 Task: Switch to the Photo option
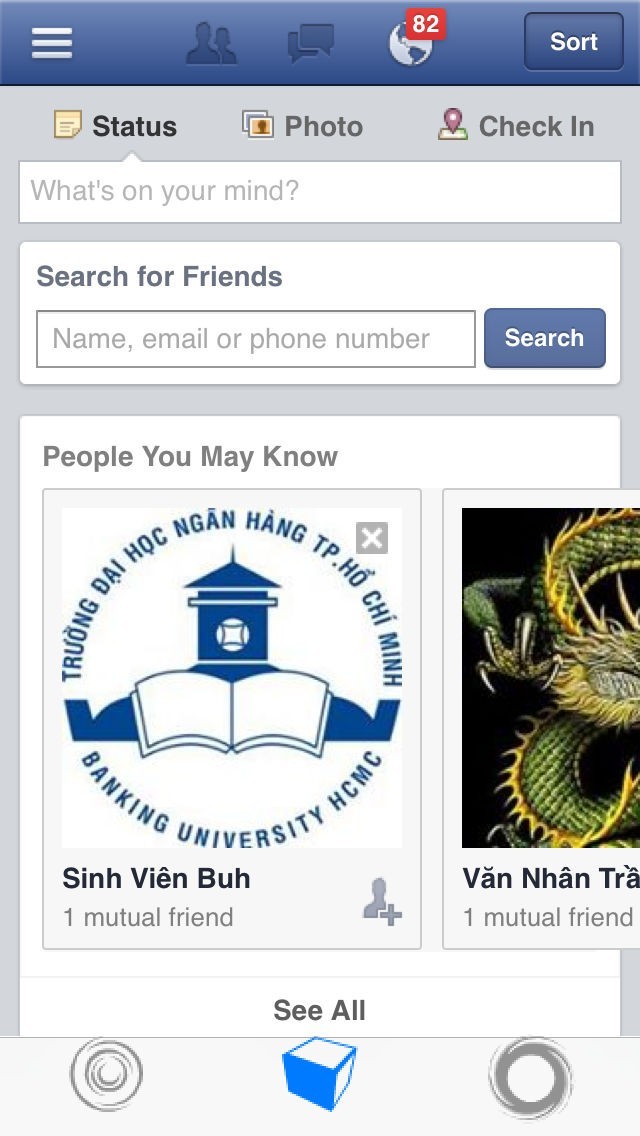pos(303,126)
